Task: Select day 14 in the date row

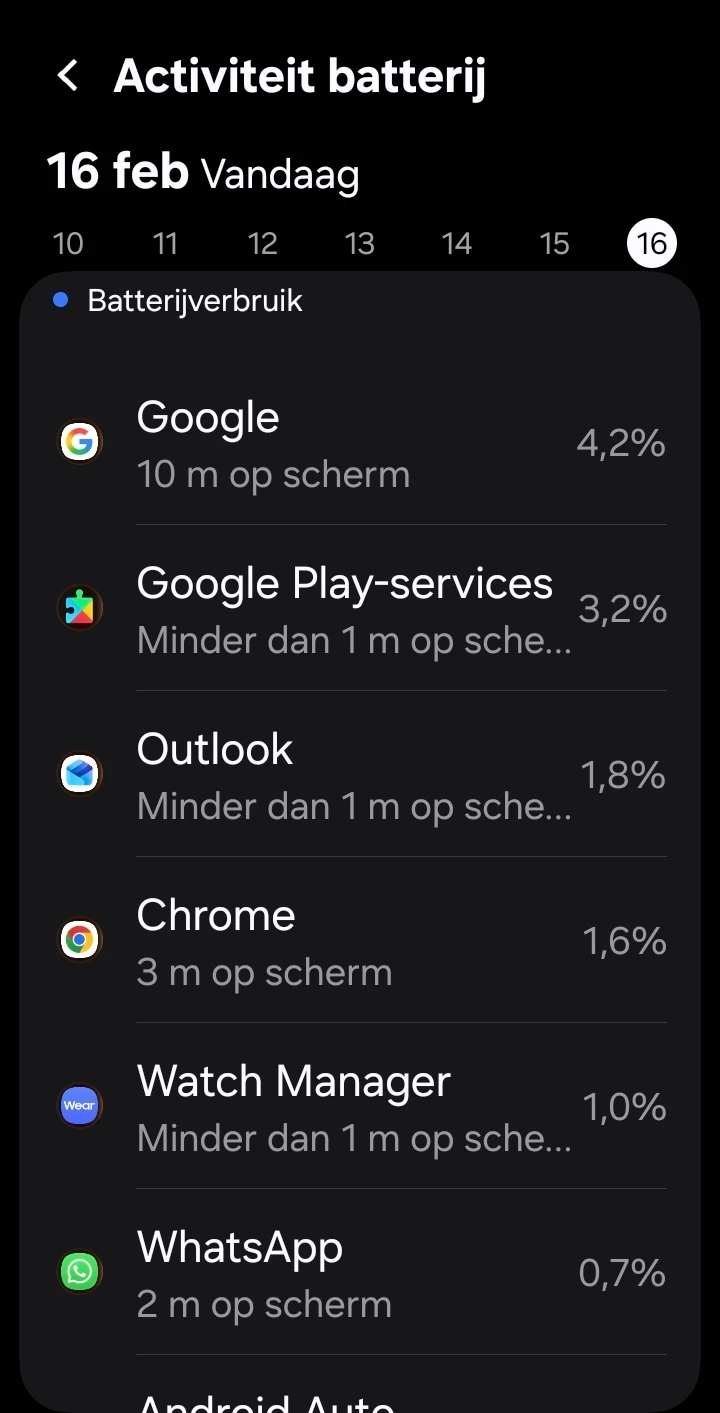Action: tap(457, 243)
